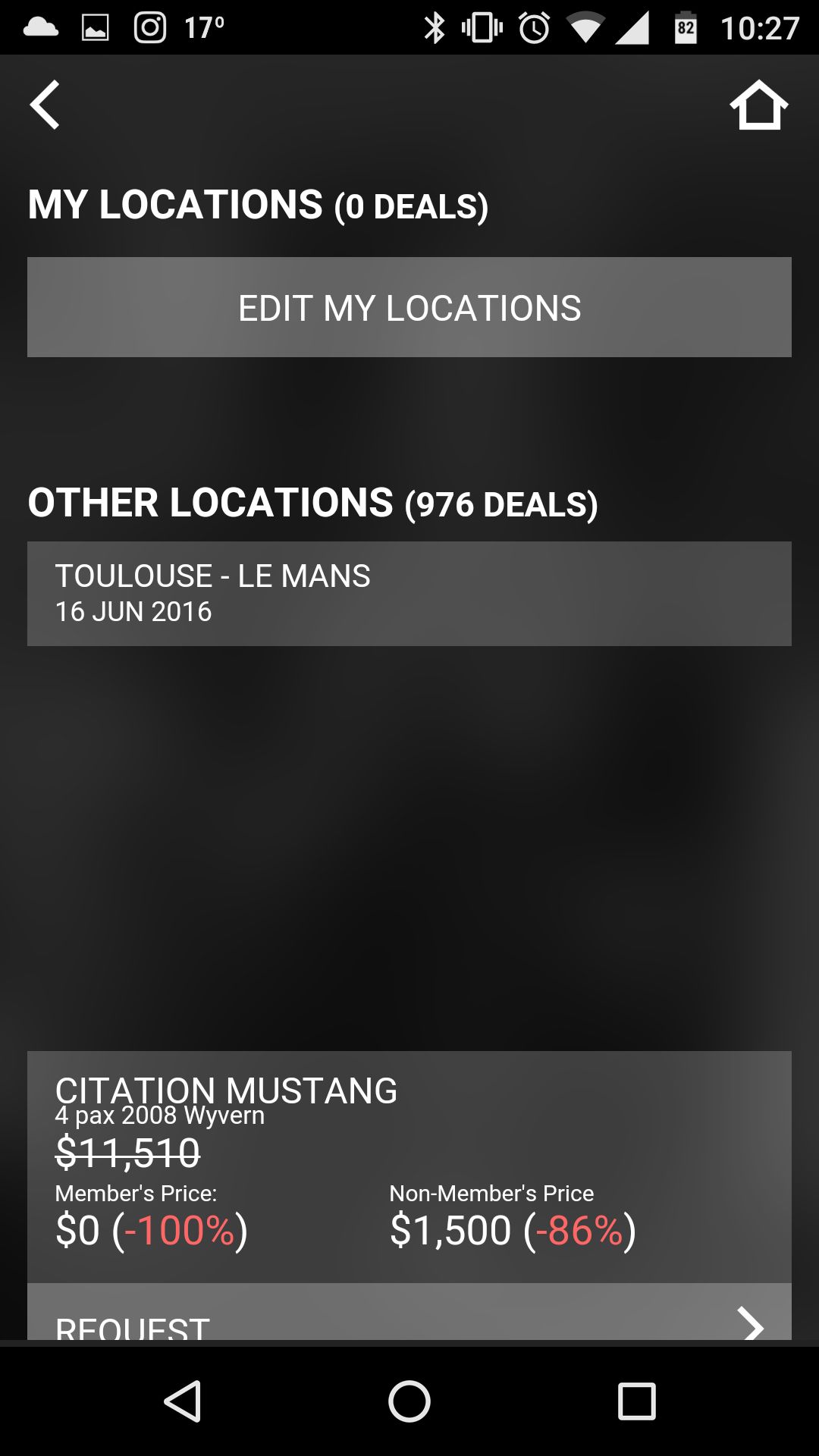Open the Toulouse - Le Mans deal
Viewport: 819px width, 1456px height.
coord(409,594)
